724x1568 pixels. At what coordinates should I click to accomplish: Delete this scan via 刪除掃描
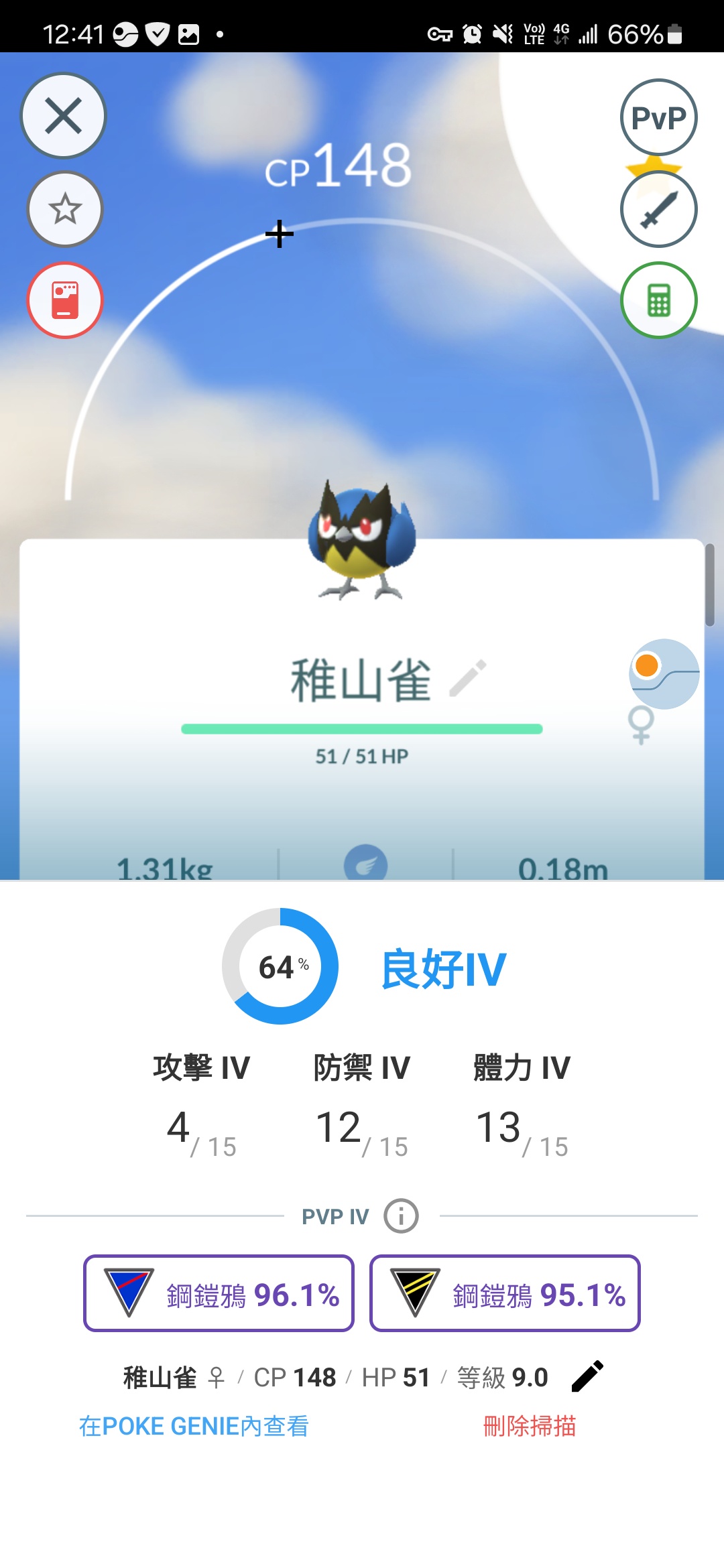(530, 1426)
